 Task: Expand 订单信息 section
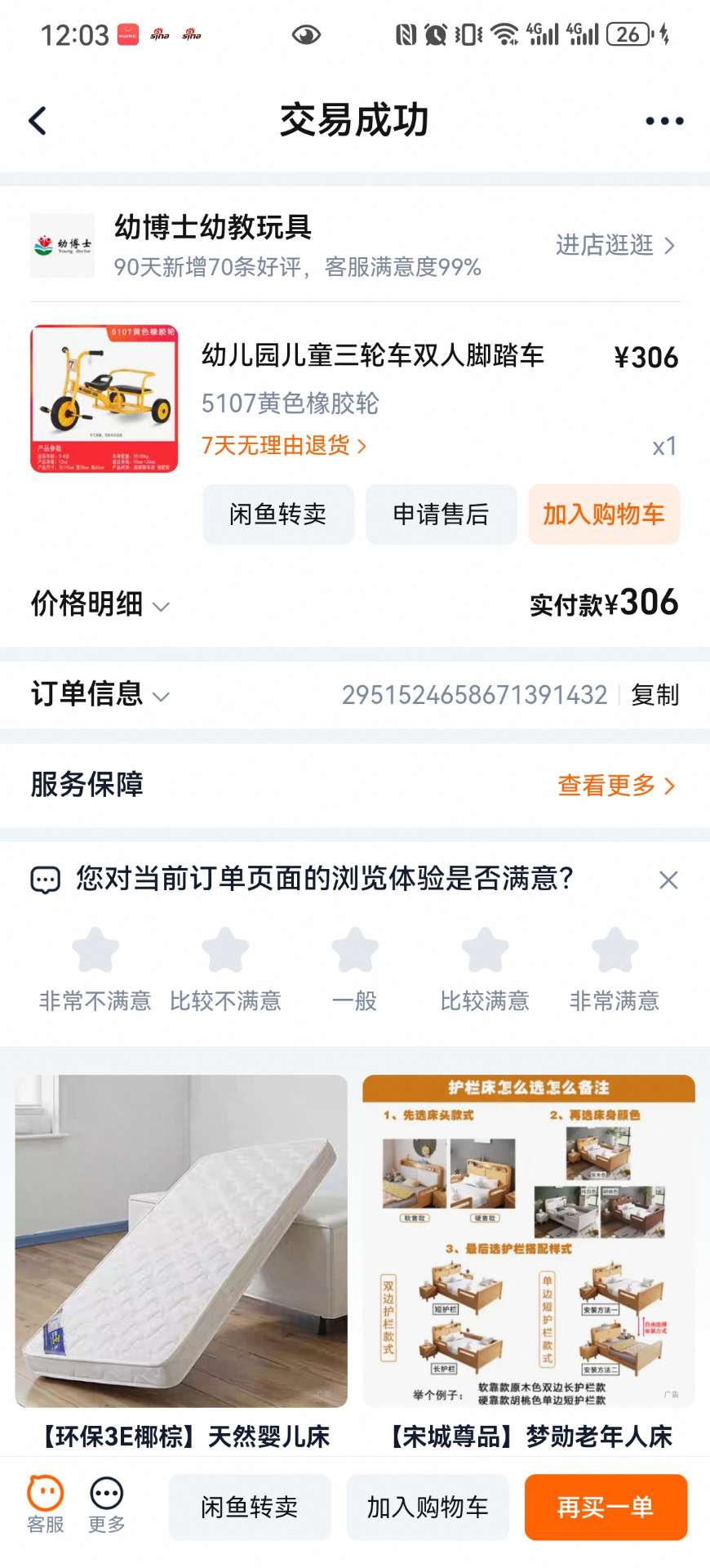100,694
